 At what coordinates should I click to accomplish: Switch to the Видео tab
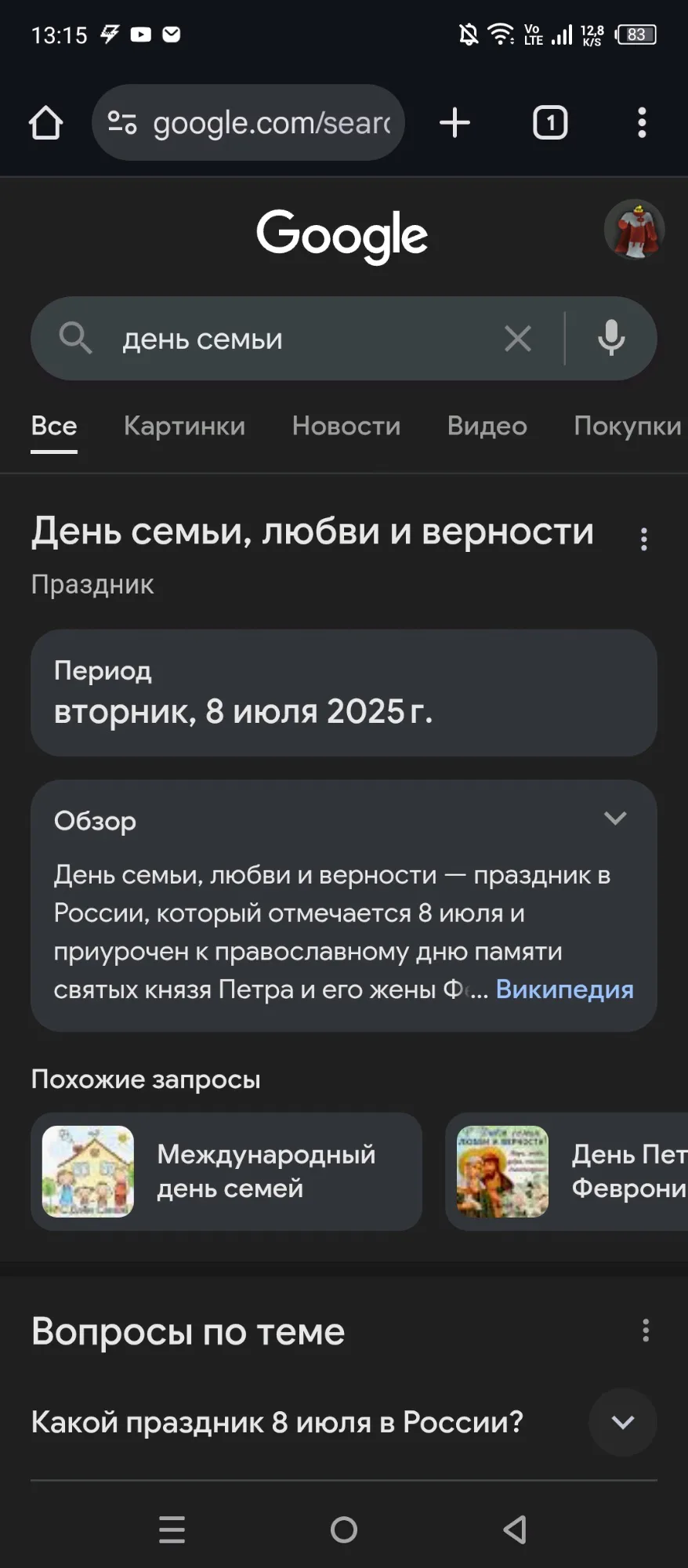[x=487, y=426]
